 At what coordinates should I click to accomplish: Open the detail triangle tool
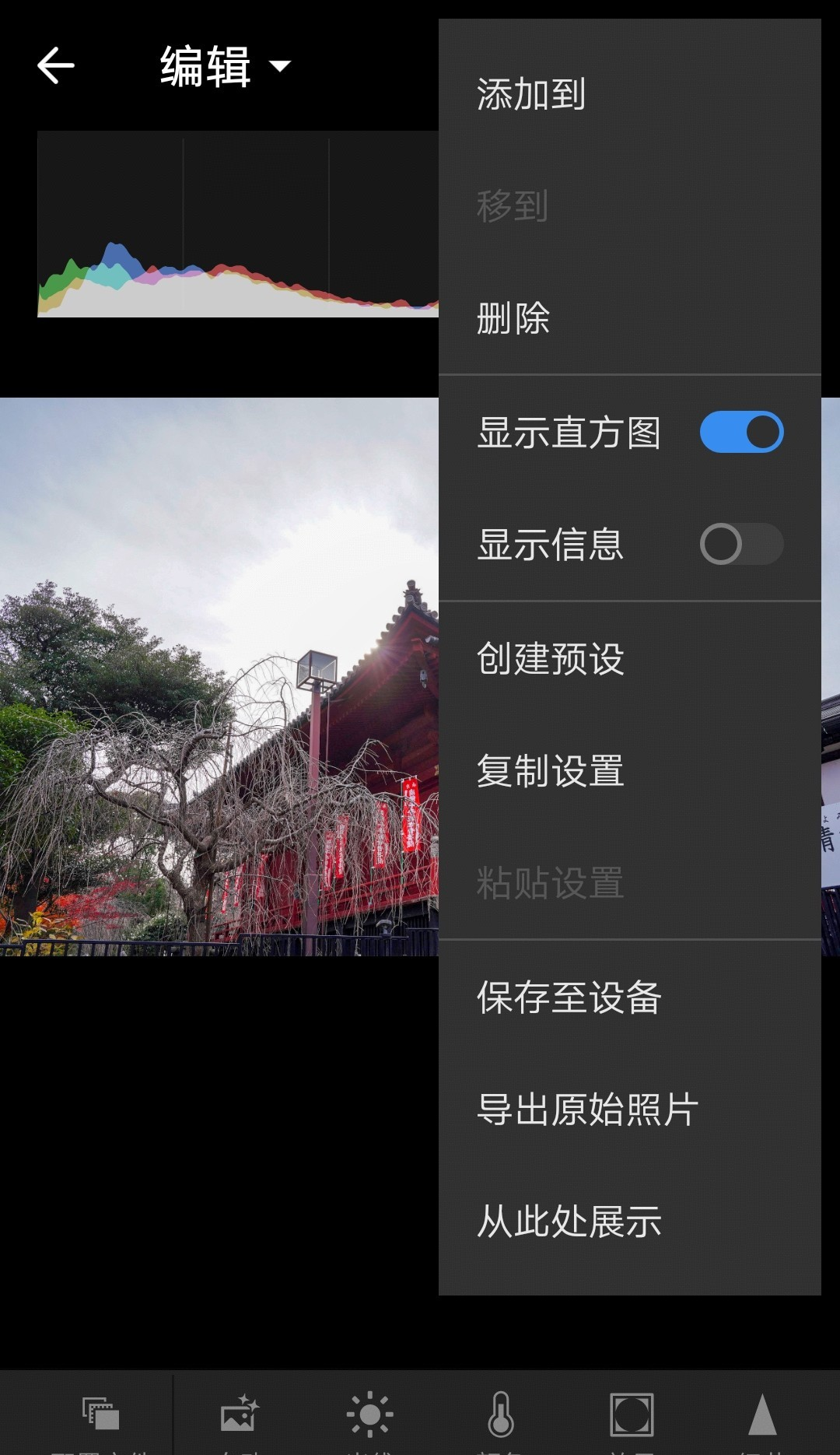click(762, 1415)
